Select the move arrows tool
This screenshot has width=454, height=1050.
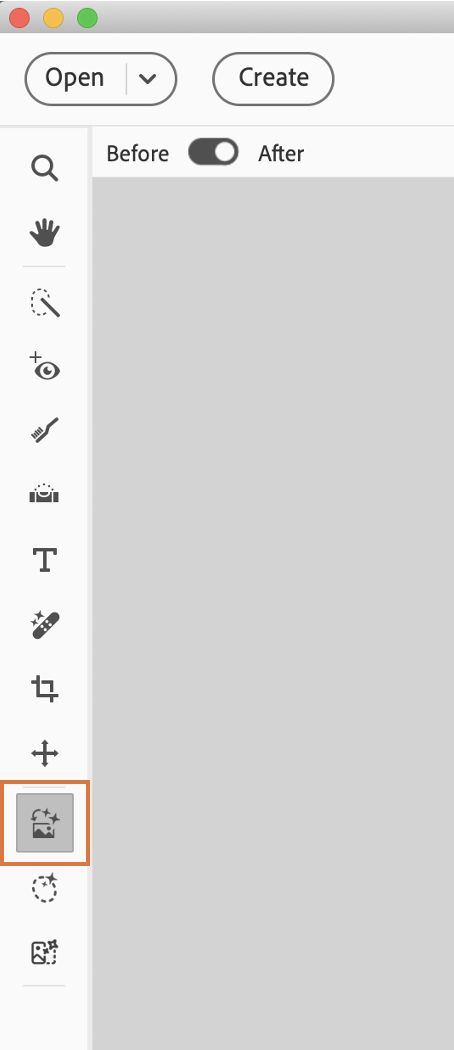coord(45,753)
